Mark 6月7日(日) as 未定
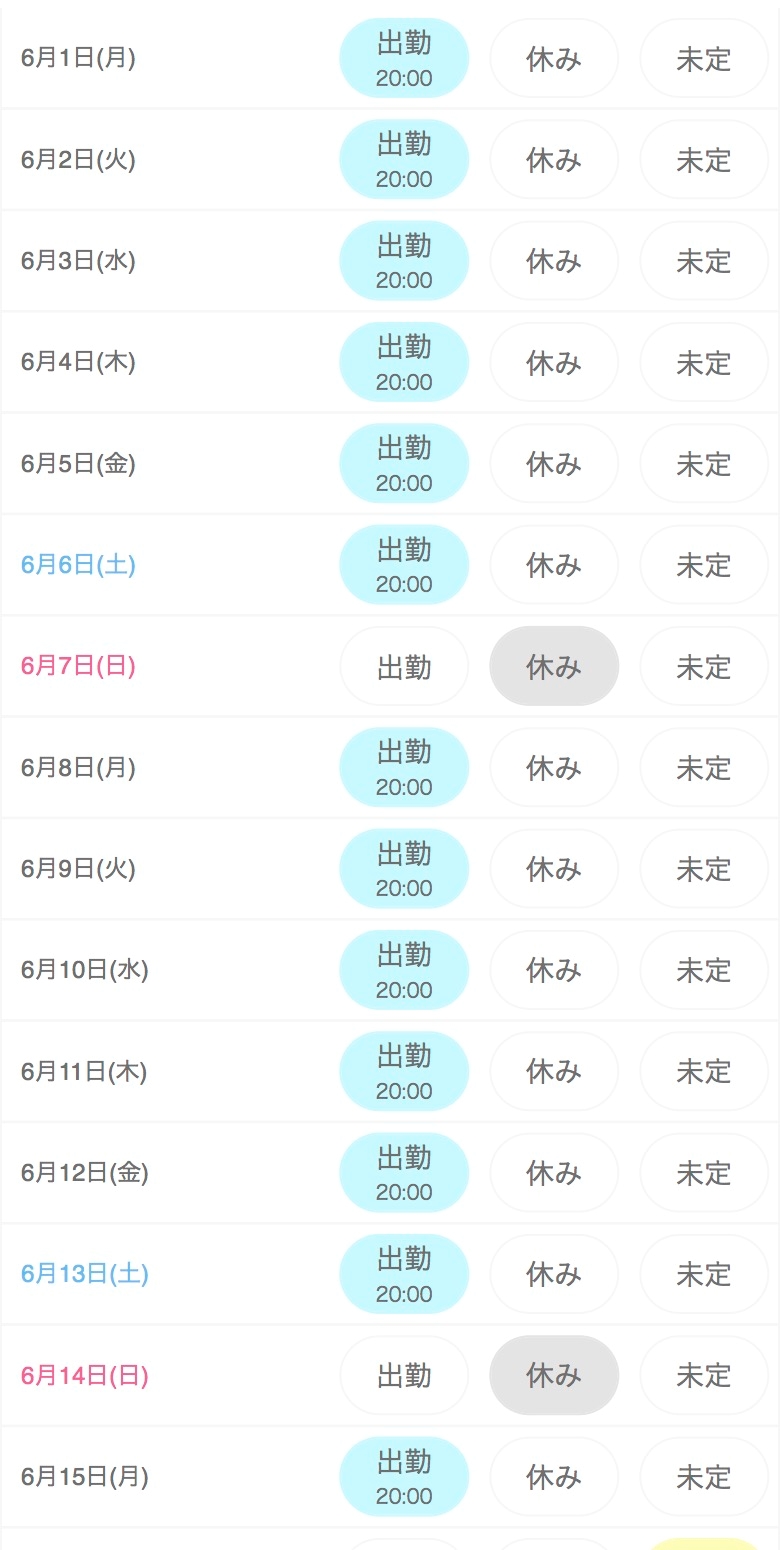This screenshot has height=1550, width=780. tap(704, 666)
